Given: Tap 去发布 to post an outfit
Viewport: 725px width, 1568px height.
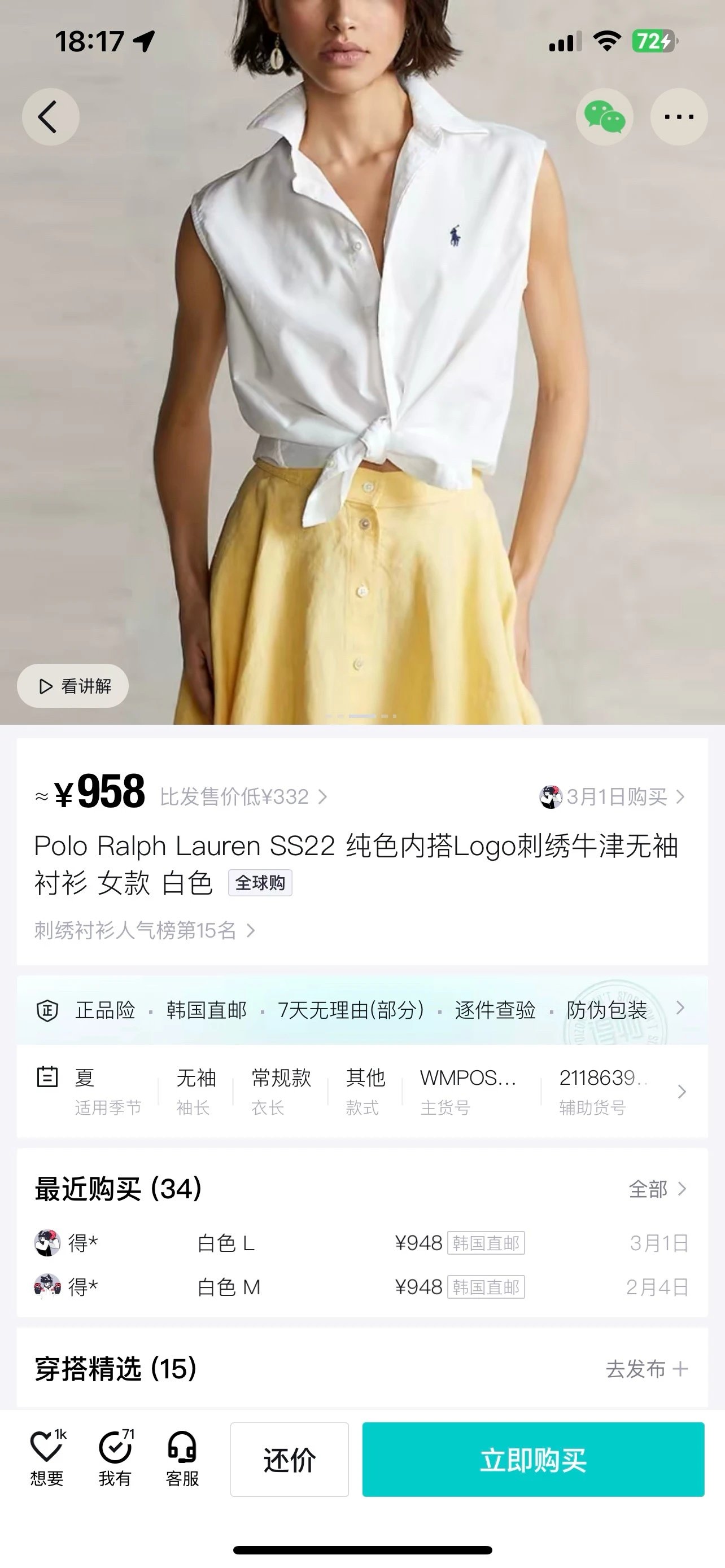Looking at the screenshot, I should (x=647, y=1369).
